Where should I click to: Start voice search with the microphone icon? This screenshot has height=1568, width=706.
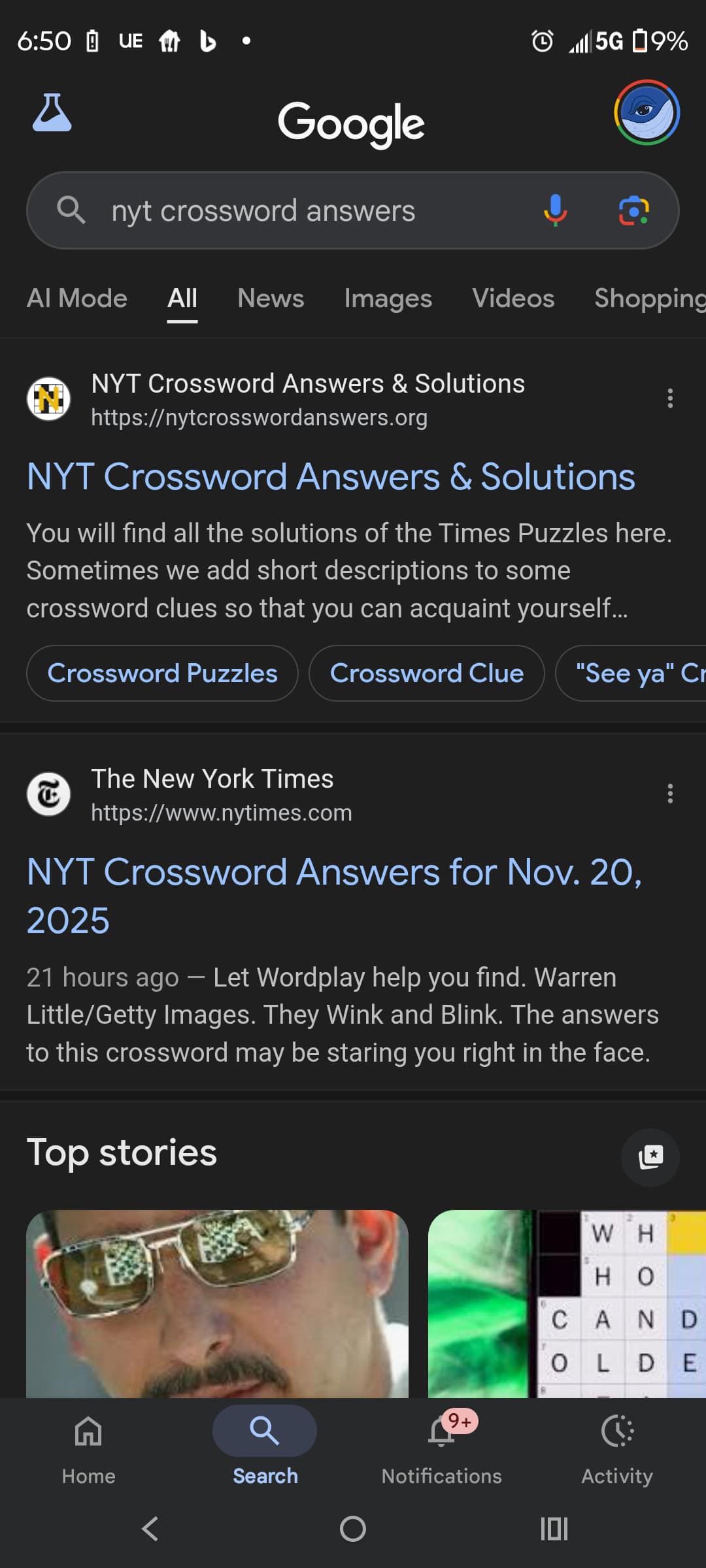pyautogui.click(x=556, y=210)
